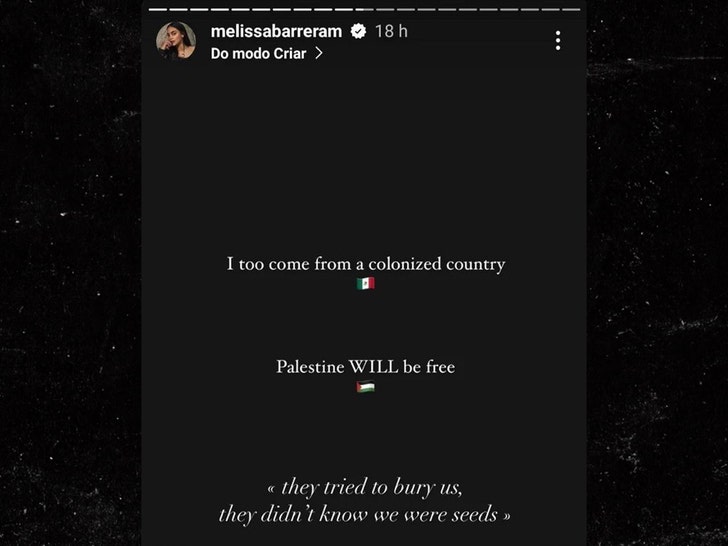The height and width of the screenshot is (546, 728).
Task: Open melissabarreram's profile picture
Action: pyautogui.click(x=176, y=41)
